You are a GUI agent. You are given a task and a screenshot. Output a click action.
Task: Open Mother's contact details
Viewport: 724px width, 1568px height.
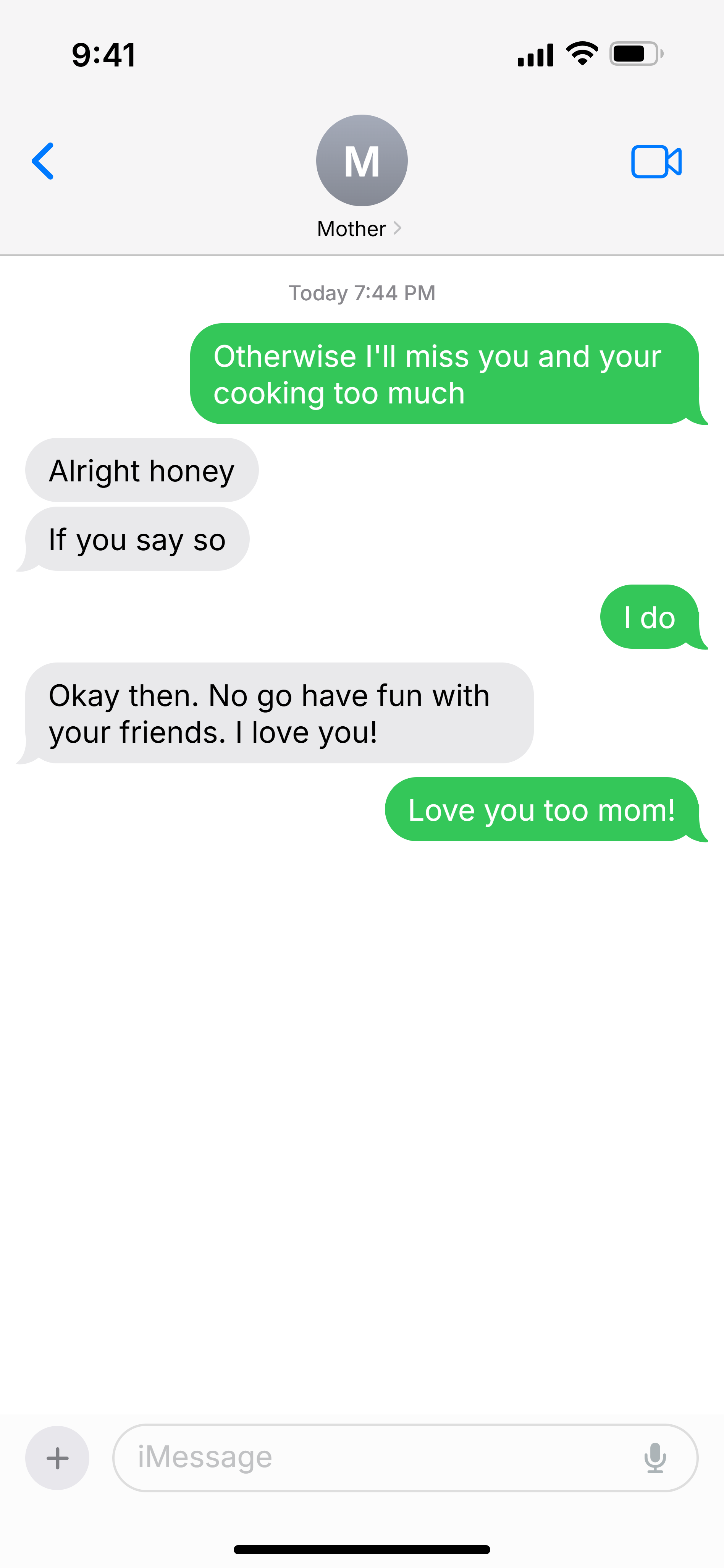(x=361, y=178)
